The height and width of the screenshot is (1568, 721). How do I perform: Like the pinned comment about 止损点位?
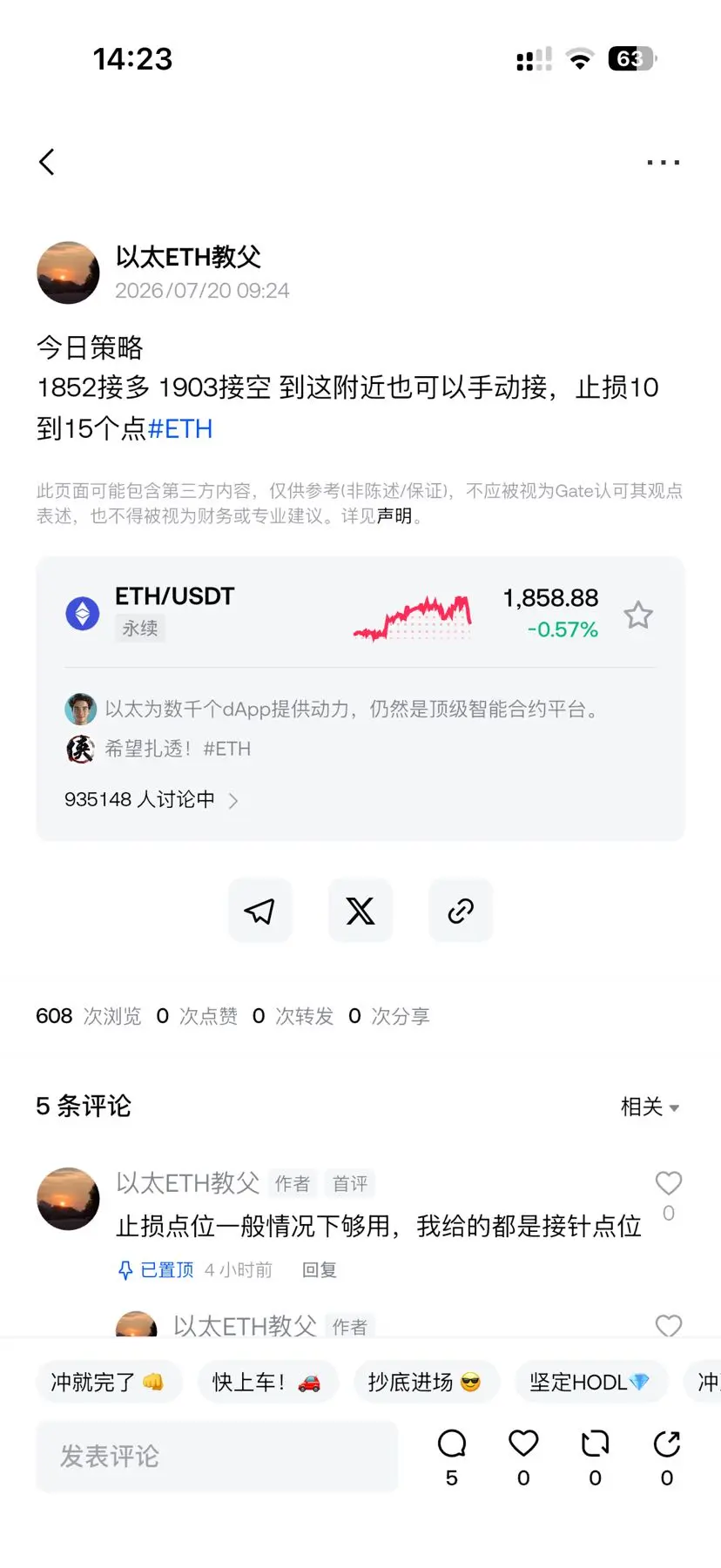(668, 1183)
